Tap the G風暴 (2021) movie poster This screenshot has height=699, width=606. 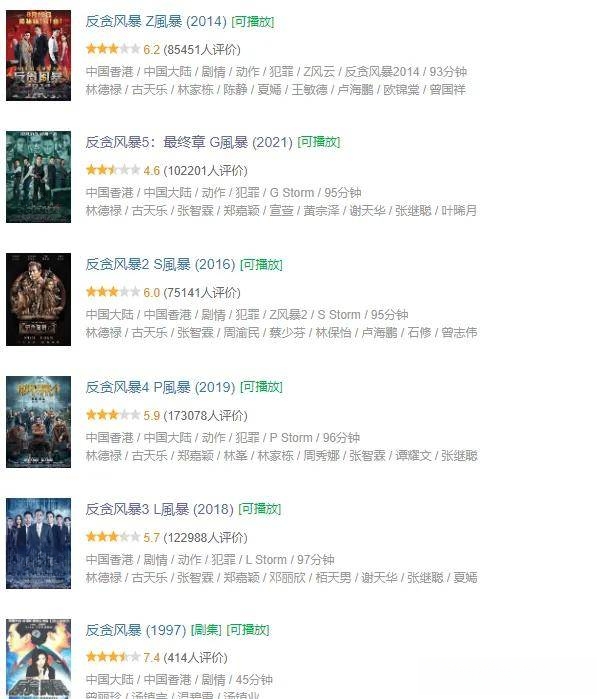[x=38, y=177]
